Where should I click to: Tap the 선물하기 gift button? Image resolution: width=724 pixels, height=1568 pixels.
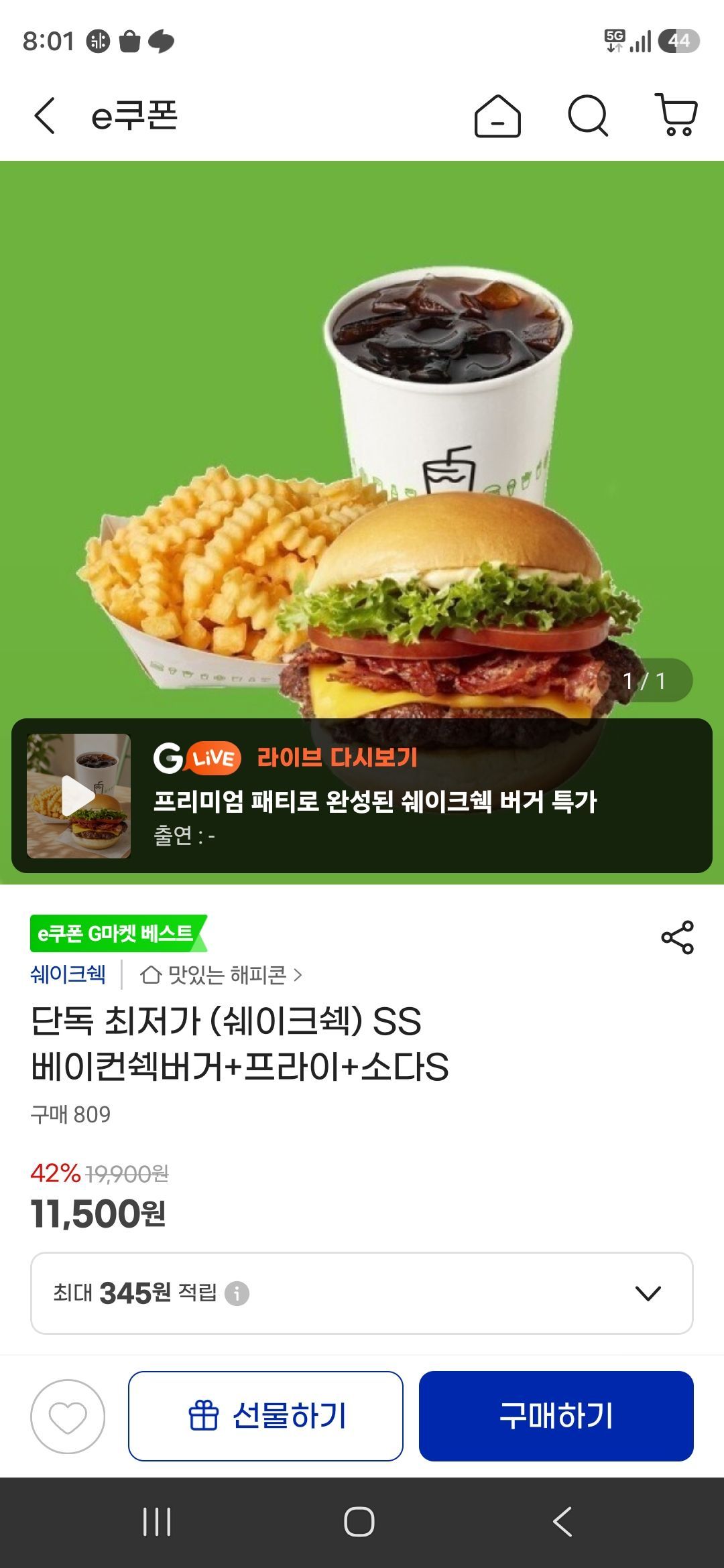coord(265,1416)
